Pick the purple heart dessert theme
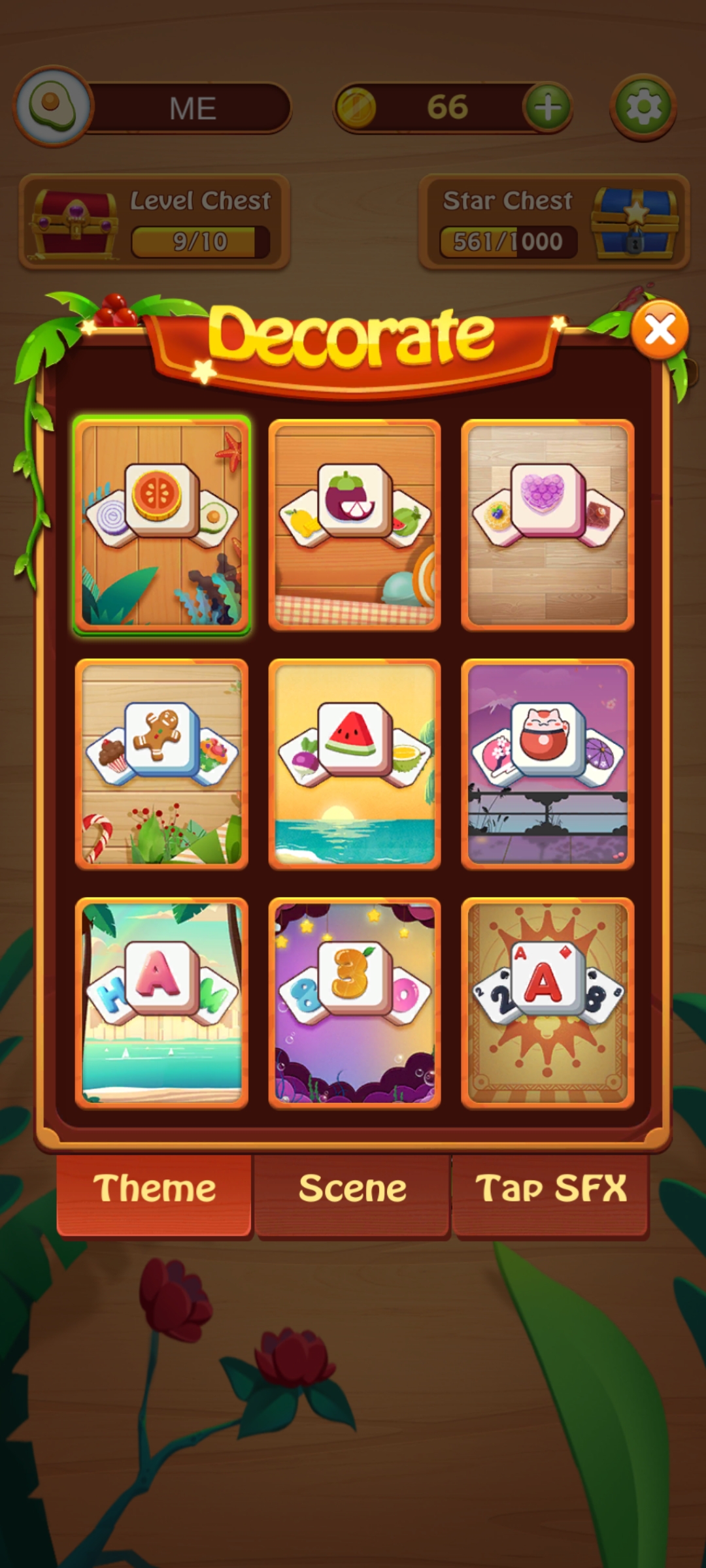706x1568 pixels. tap(548, 525)
